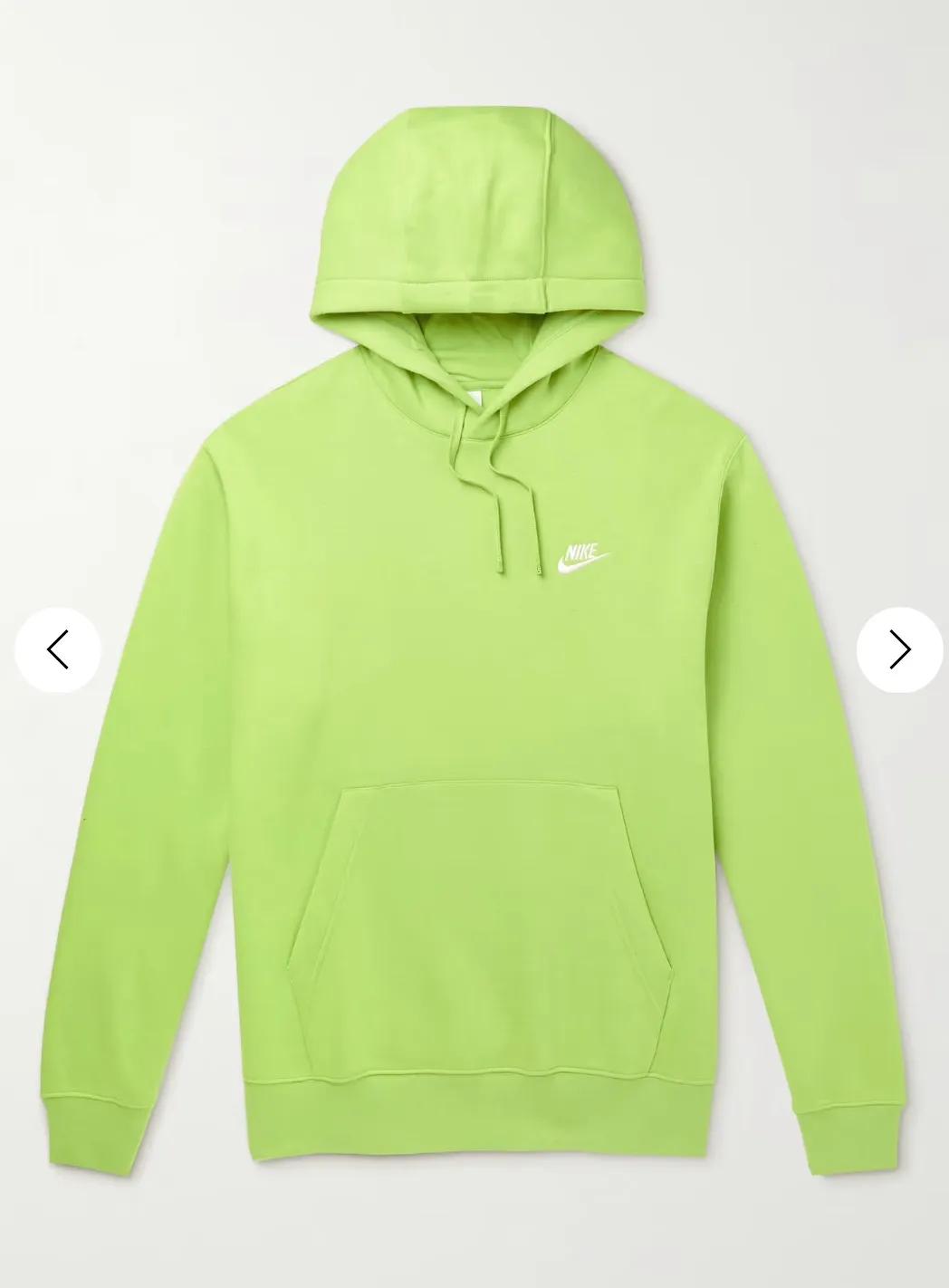Show the next product image
This screenshot has height=1288, width=949.
[x=899, y=650]
